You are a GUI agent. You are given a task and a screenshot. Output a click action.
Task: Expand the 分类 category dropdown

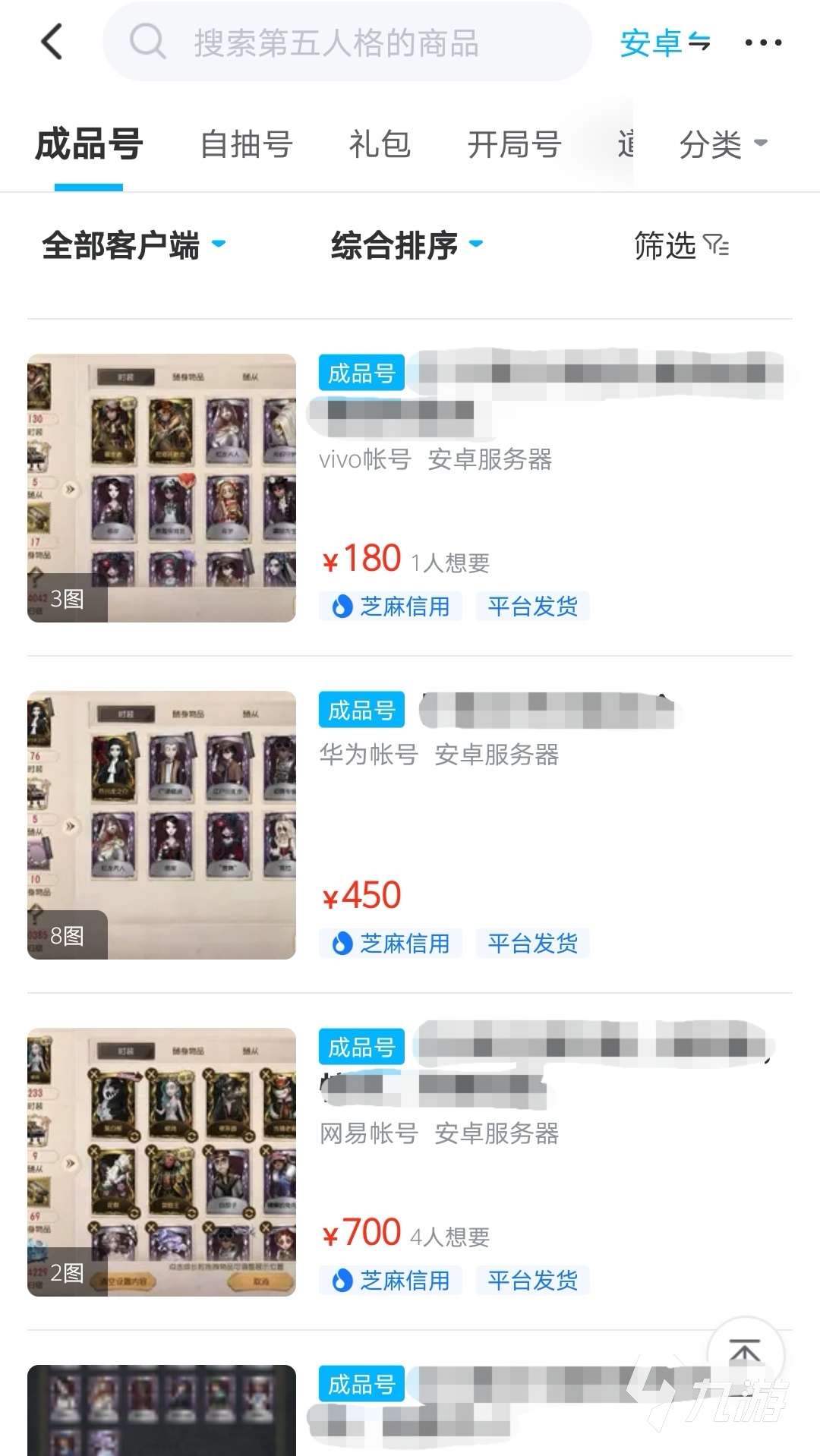pyautogui.click(x=723, y=144)
